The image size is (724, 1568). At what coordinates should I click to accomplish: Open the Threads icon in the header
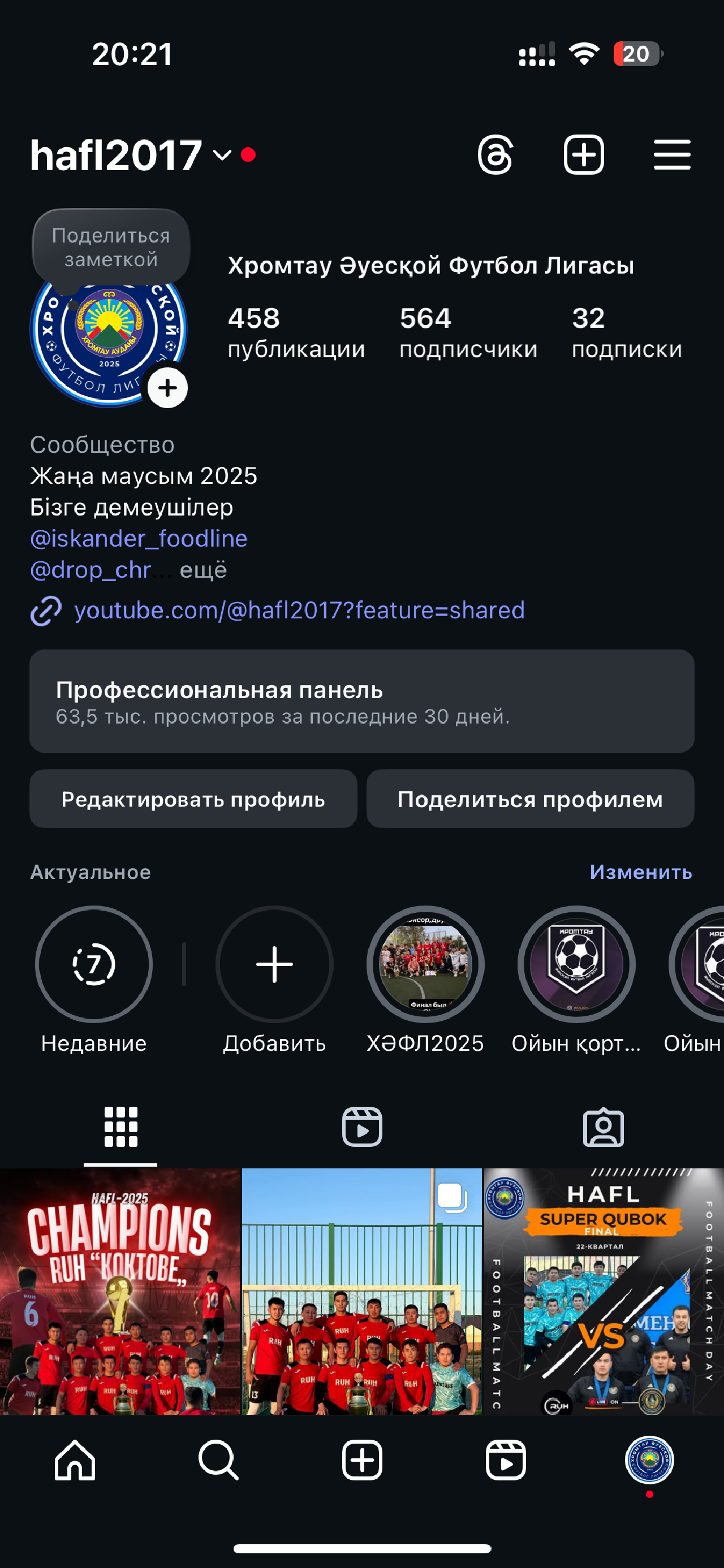click(495, 155)
